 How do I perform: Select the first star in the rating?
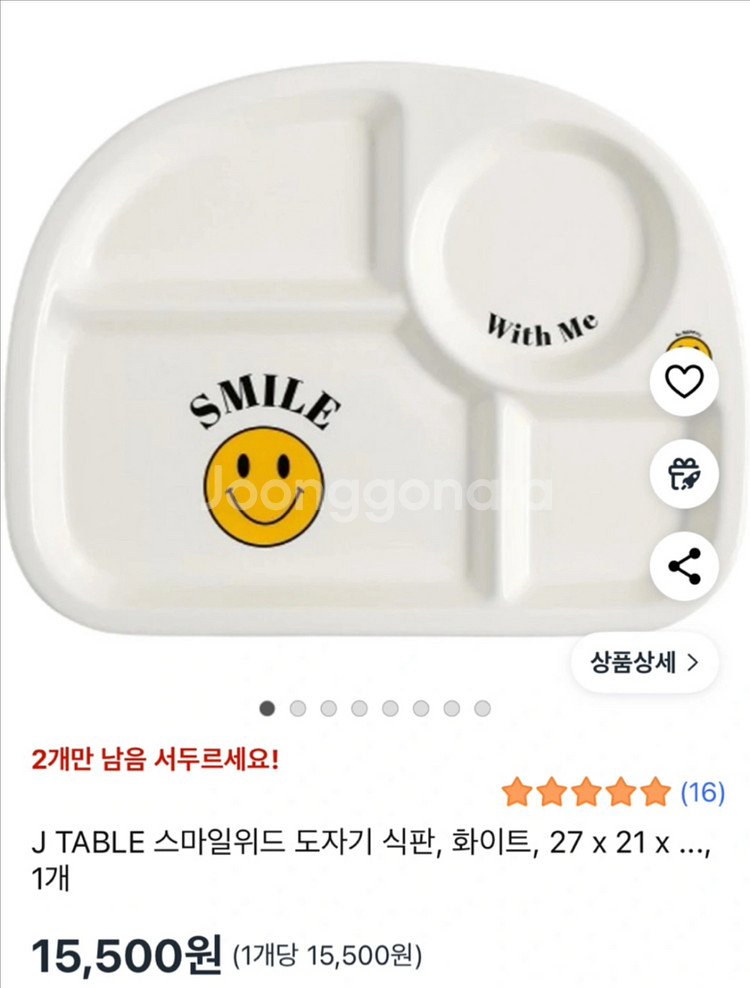pyautogui.click(x=518, y=790)
